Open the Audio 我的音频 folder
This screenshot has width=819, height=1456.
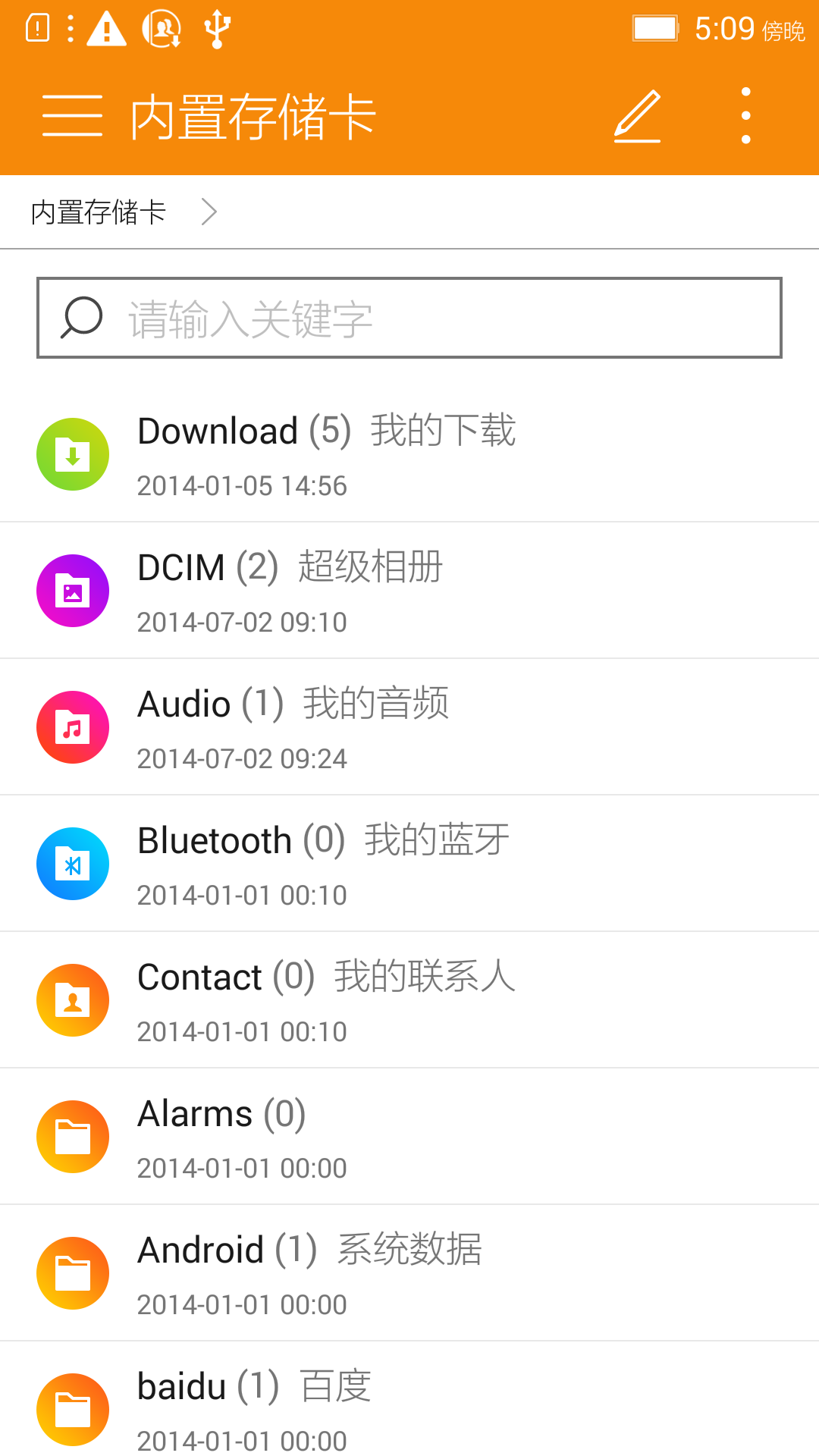click(x=409, y=727)
